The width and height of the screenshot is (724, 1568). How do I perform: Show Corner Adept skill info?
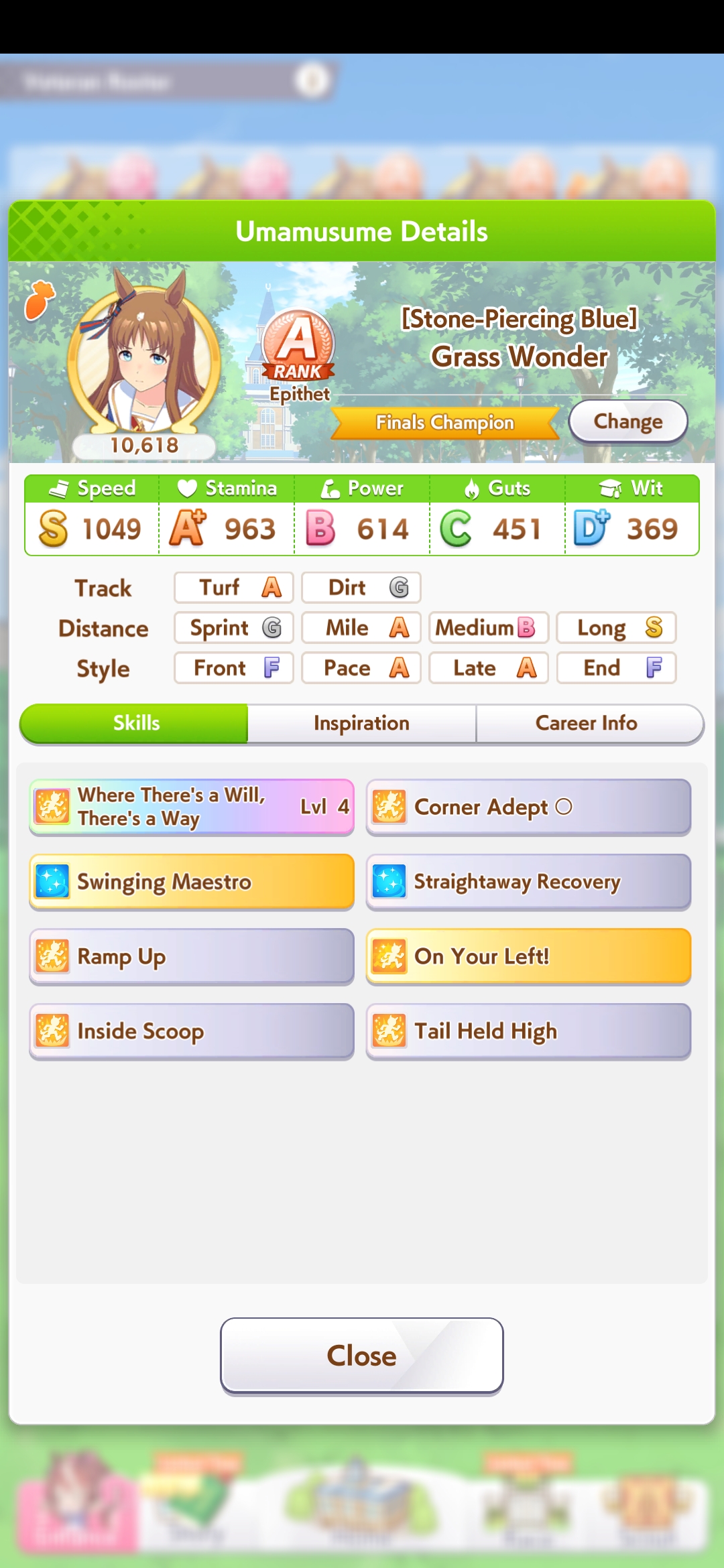click(x=528, y=807)
